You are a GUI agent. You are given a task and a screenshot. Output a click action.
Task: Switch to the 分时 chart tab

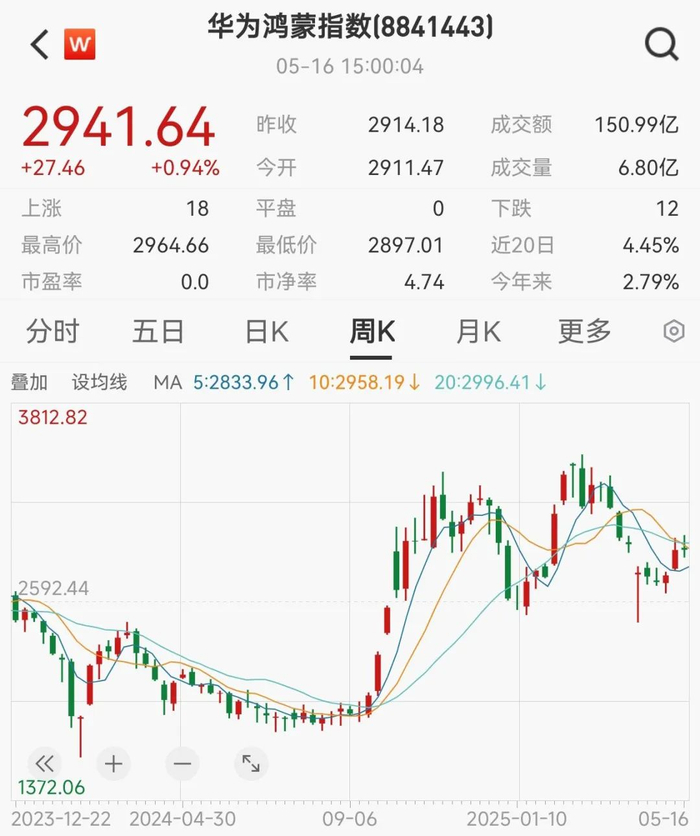(53, 332)
